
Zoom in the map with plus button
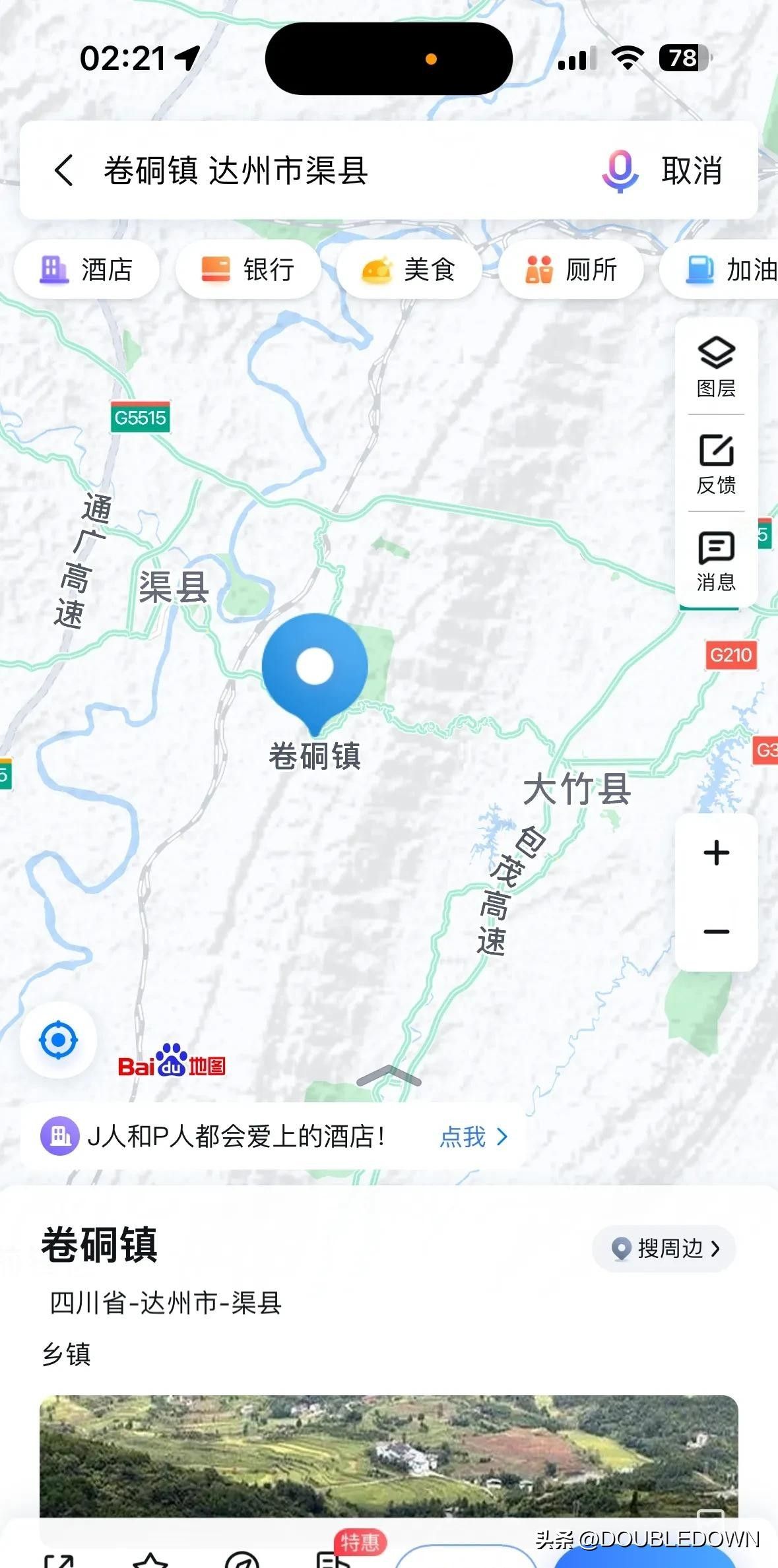(716, 853)
